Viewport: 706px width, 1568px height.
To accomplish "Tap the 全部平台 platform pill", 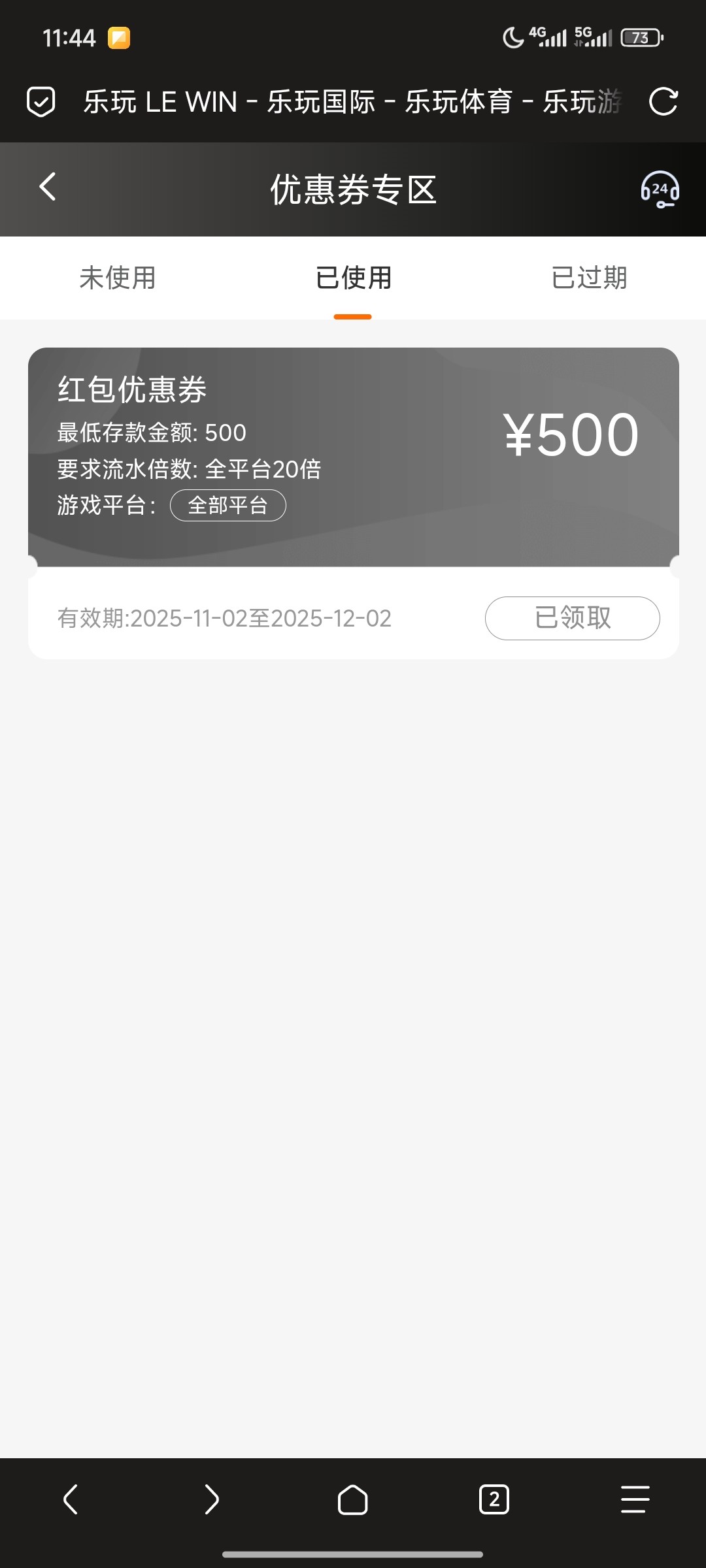I will (x=229, y=505).
